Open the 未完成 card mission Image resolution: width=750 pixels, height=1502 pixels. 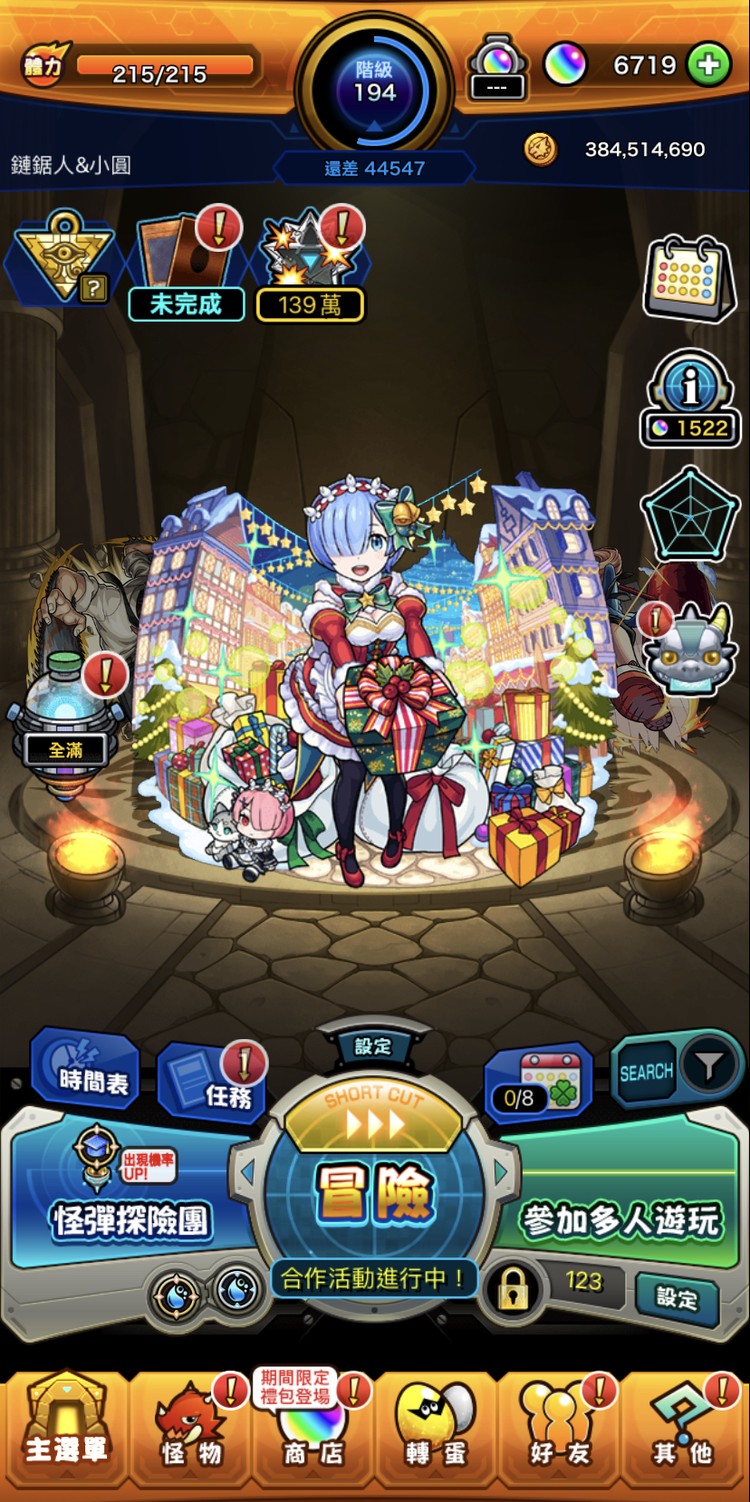pyautogui.click(x=187, y=265)
